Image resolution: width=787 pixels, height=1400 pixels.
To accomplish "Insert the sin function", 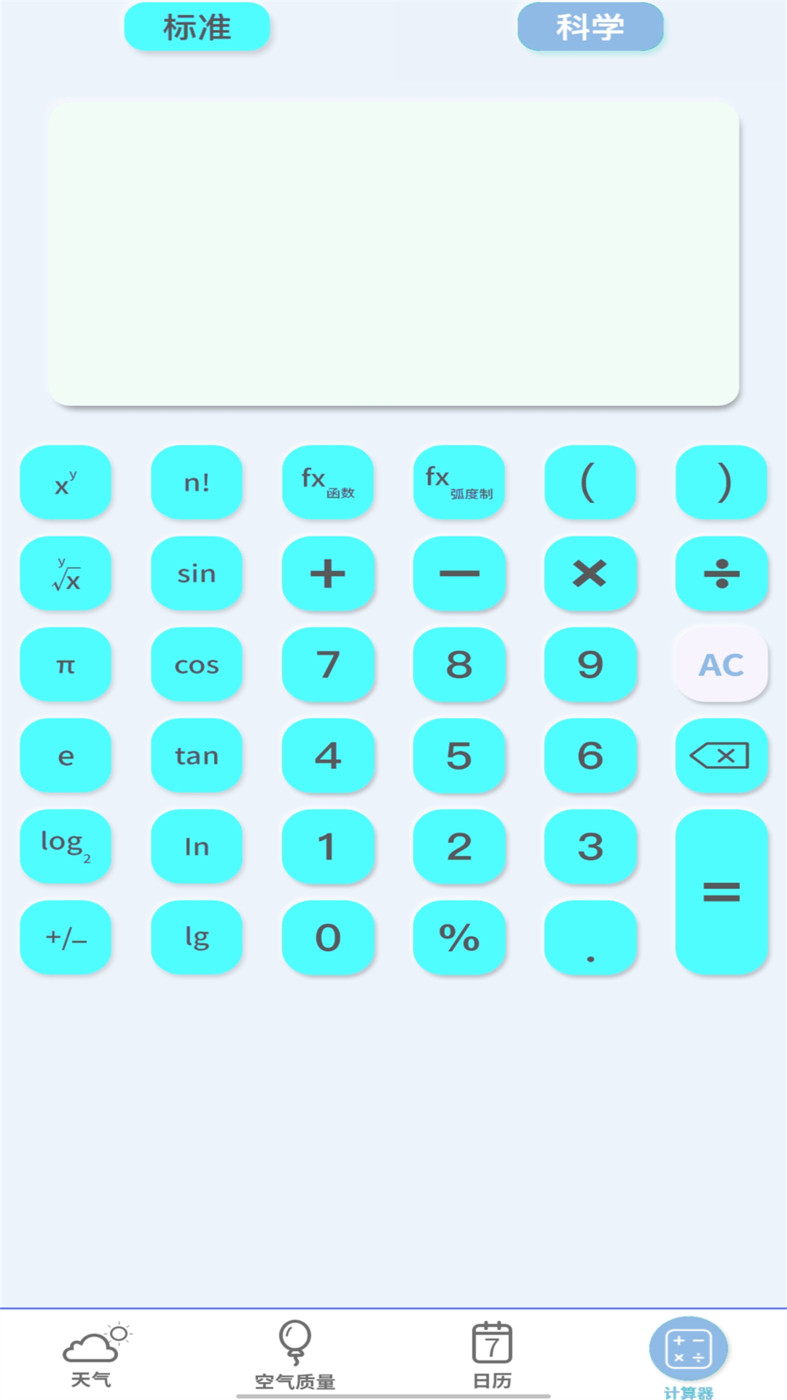I will tap(196, 574).
